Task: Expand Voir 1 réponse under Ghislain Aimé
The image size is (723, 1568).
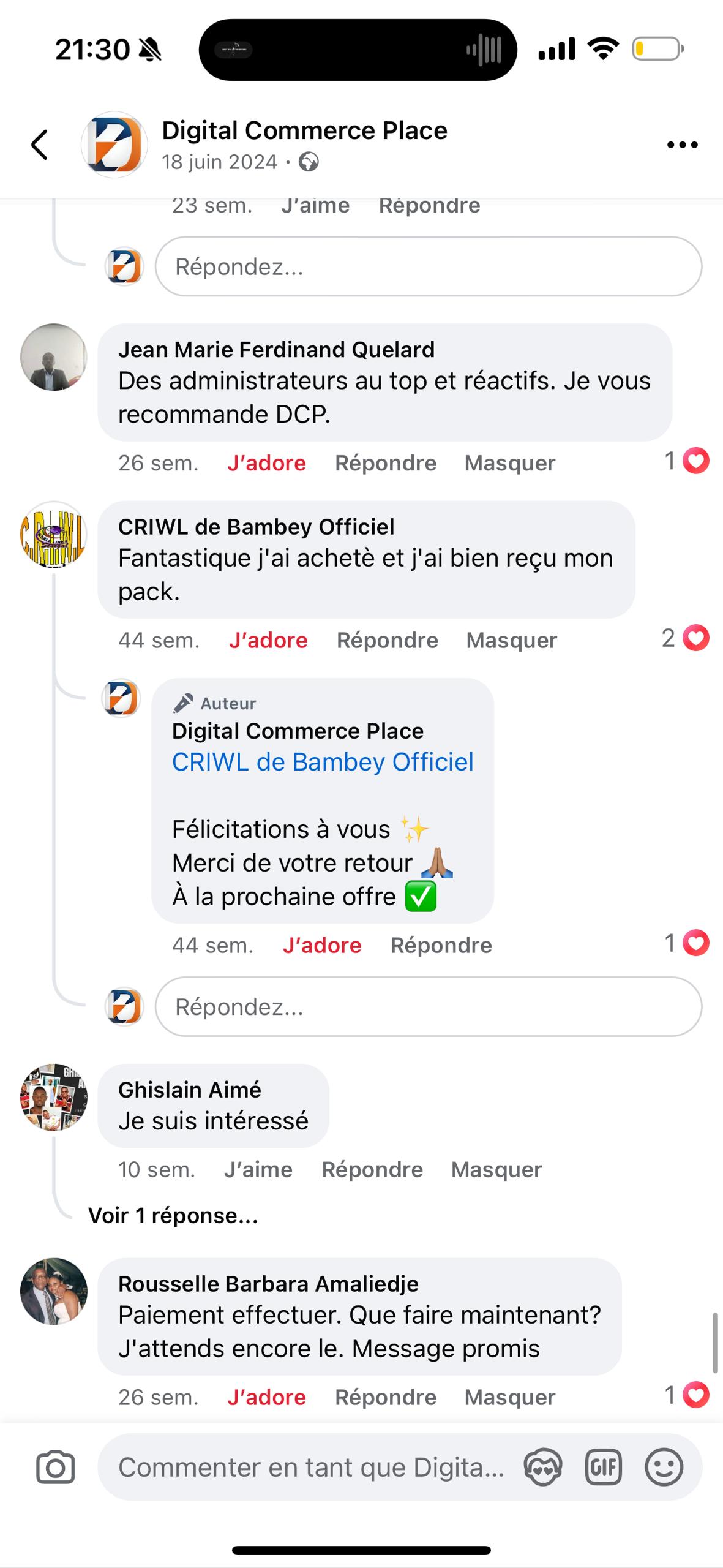Action: click(x=173, y=1215)
